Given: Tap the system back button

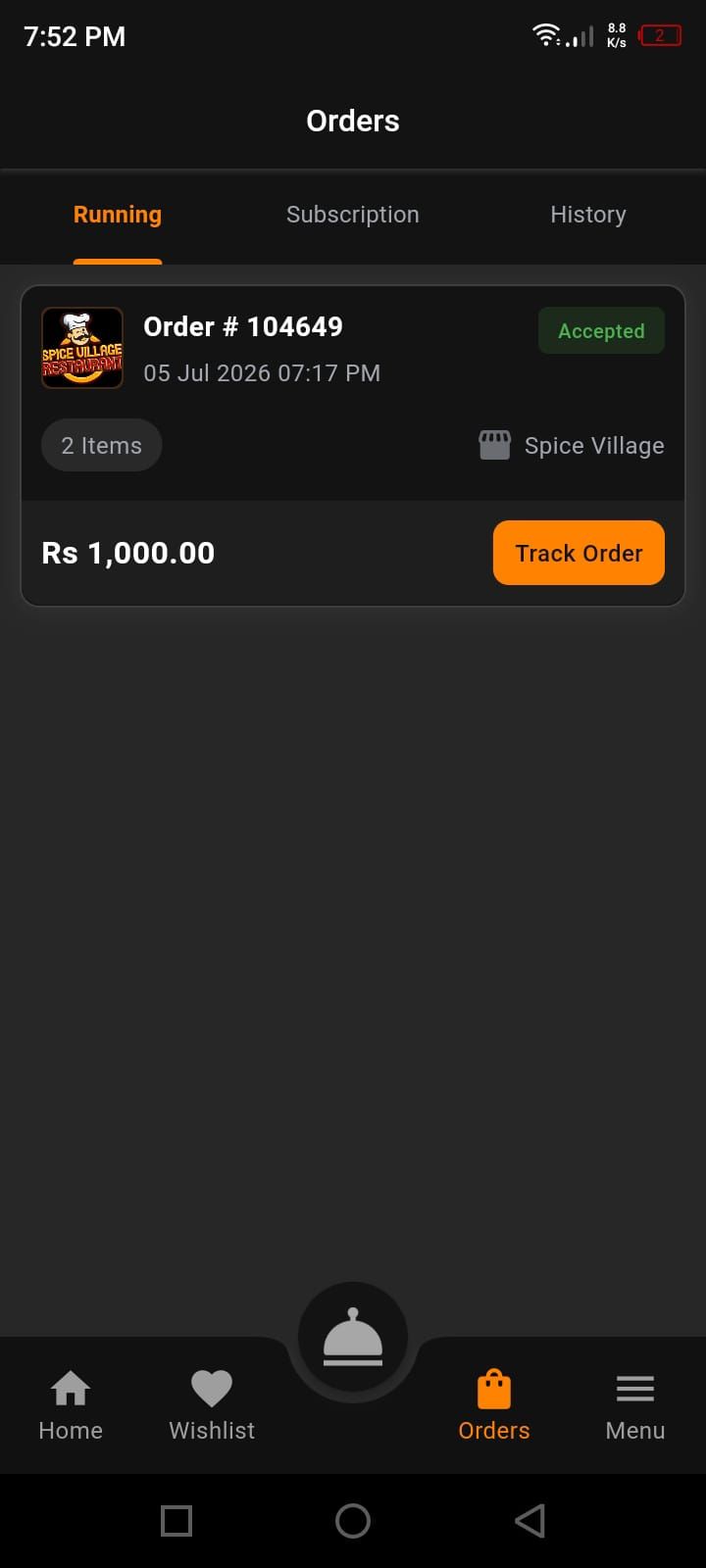Looking at the screenshot, I should click(529, 1521).
